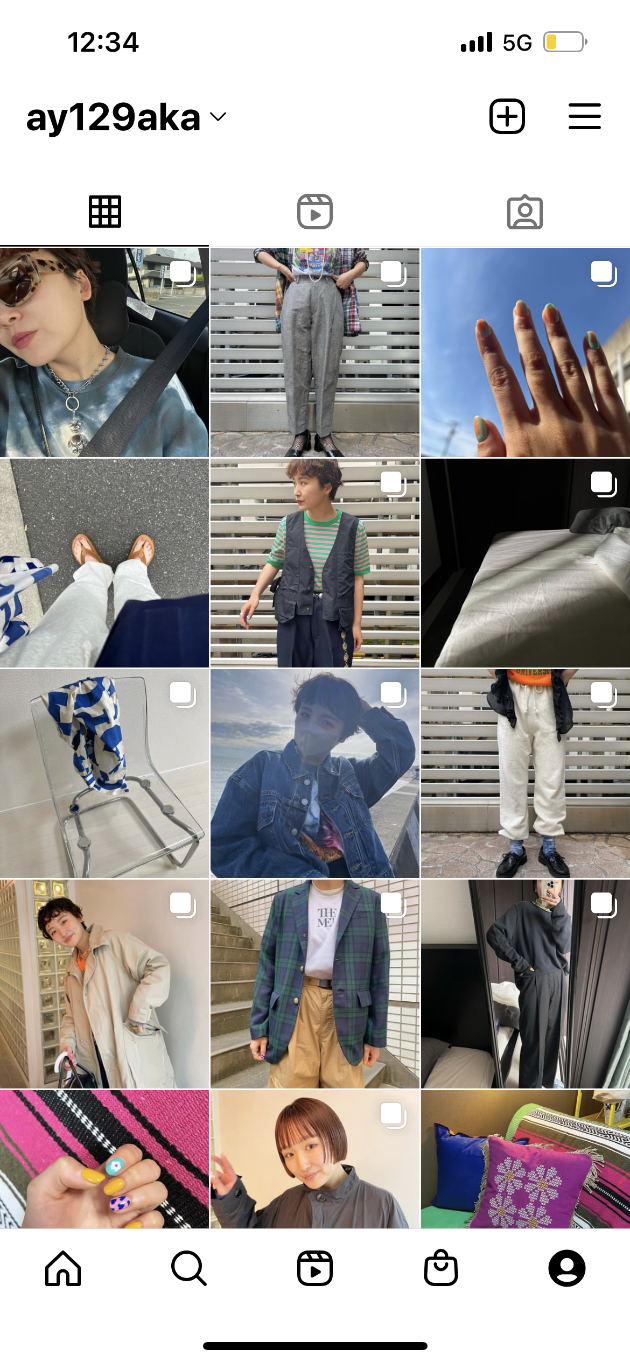Open the denim jacket with mask post
630x1363 pixels.
pos(315,774)
